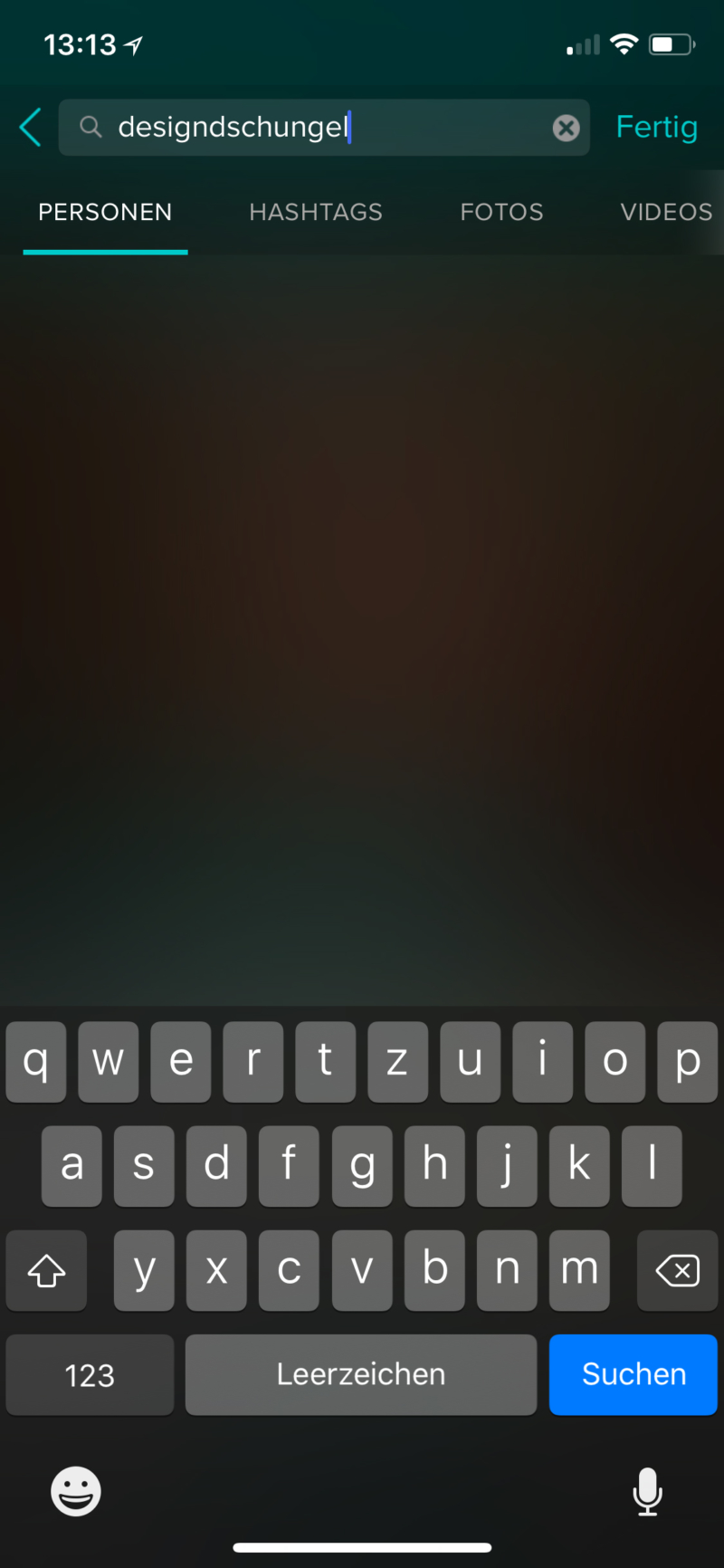The height and width of the screenshot is (1568, 724).
Task: Select the Personen tab
Action: tap(105, 212)
